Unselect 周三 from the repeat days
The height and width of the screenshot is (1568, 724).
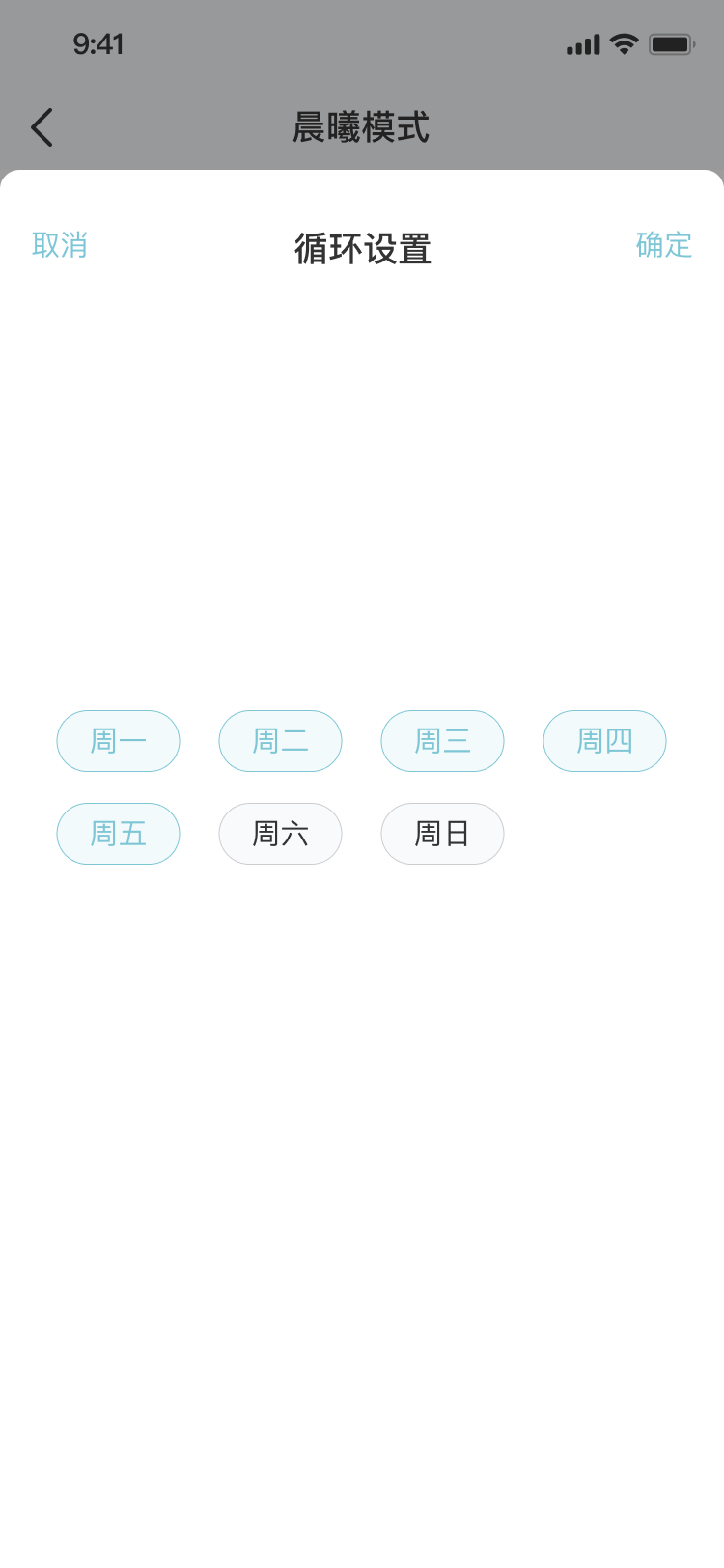click(x=443, y=741)
